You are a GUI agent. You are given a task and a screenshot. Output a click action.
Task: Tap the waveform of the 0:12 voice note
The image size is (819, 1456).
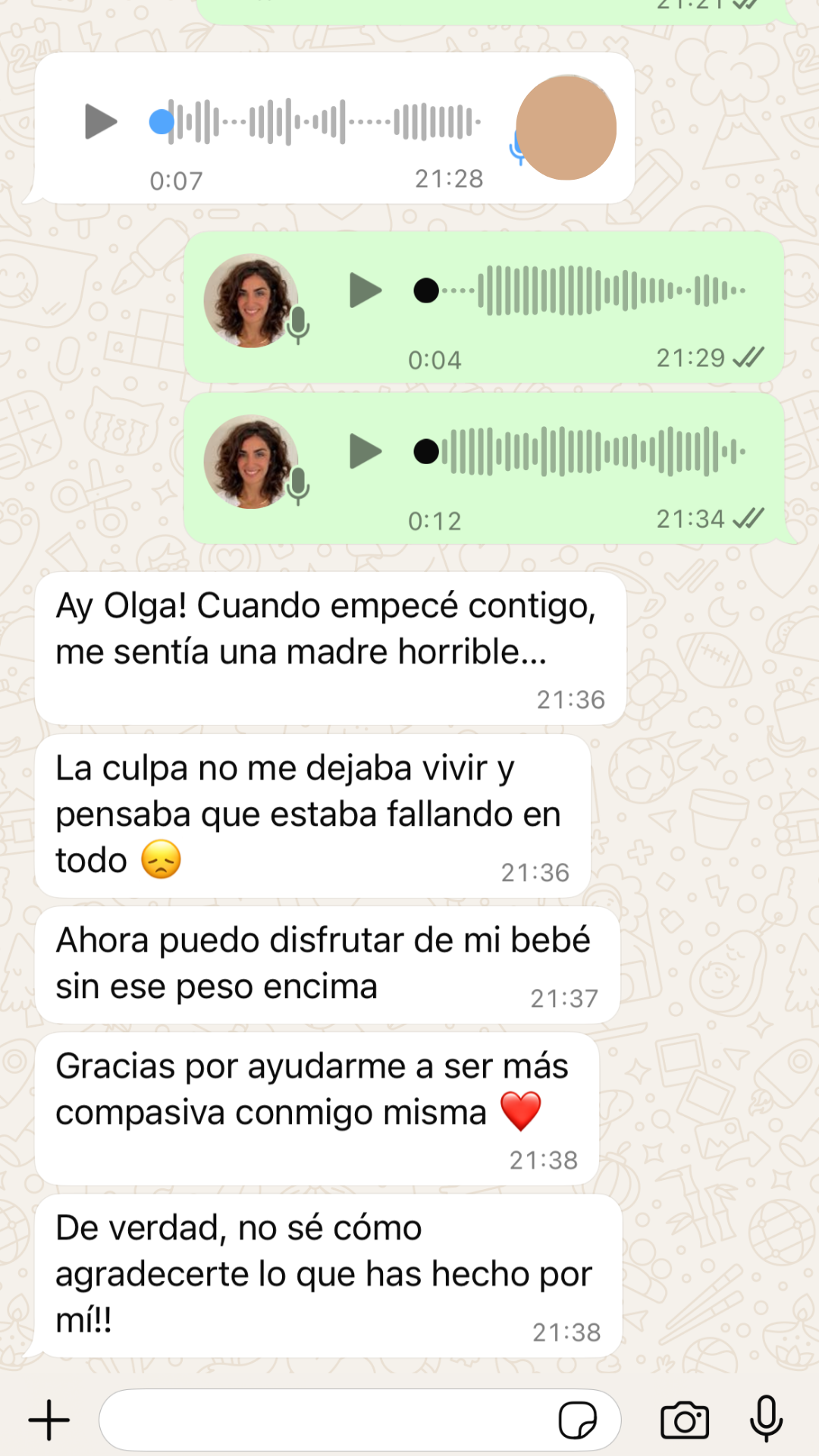591,451
